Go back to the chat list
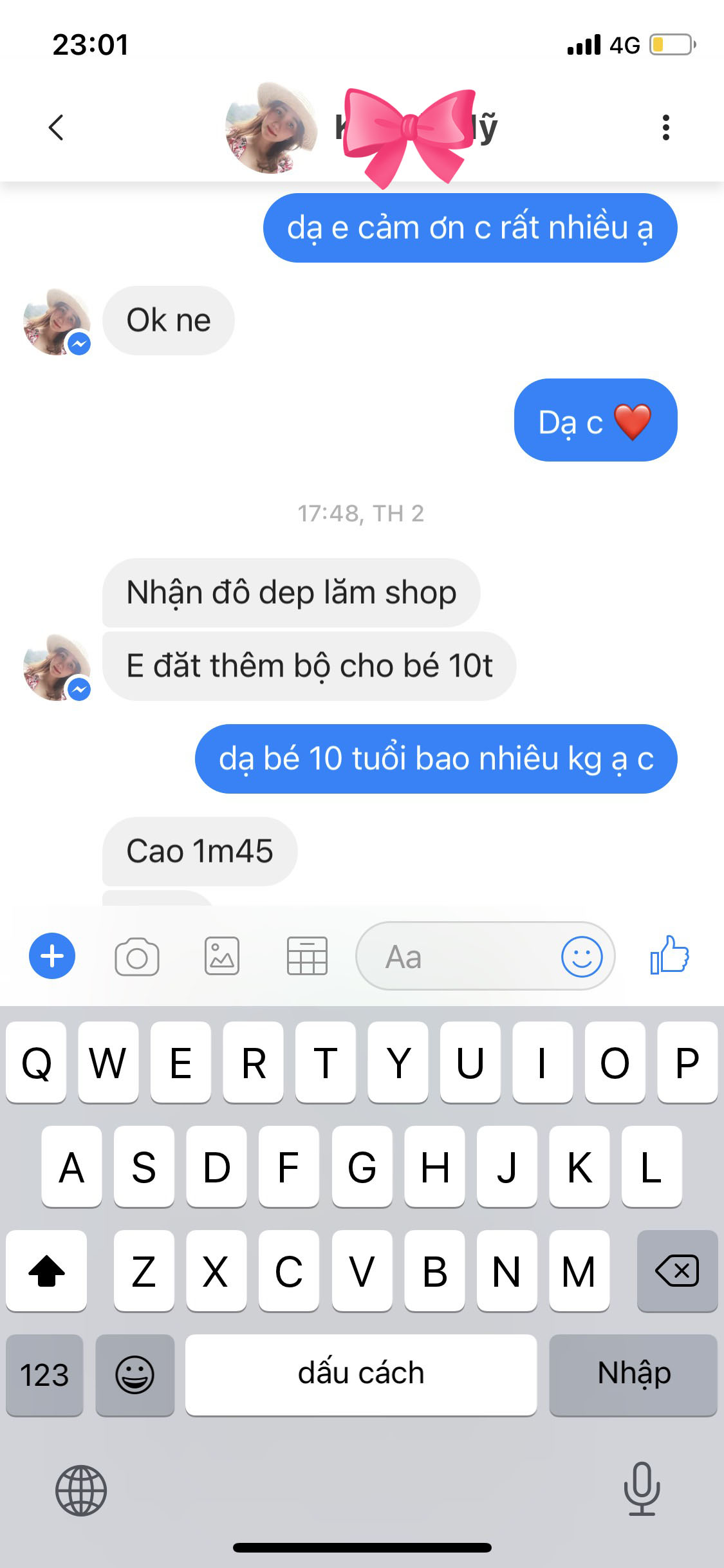 [57, 127]
